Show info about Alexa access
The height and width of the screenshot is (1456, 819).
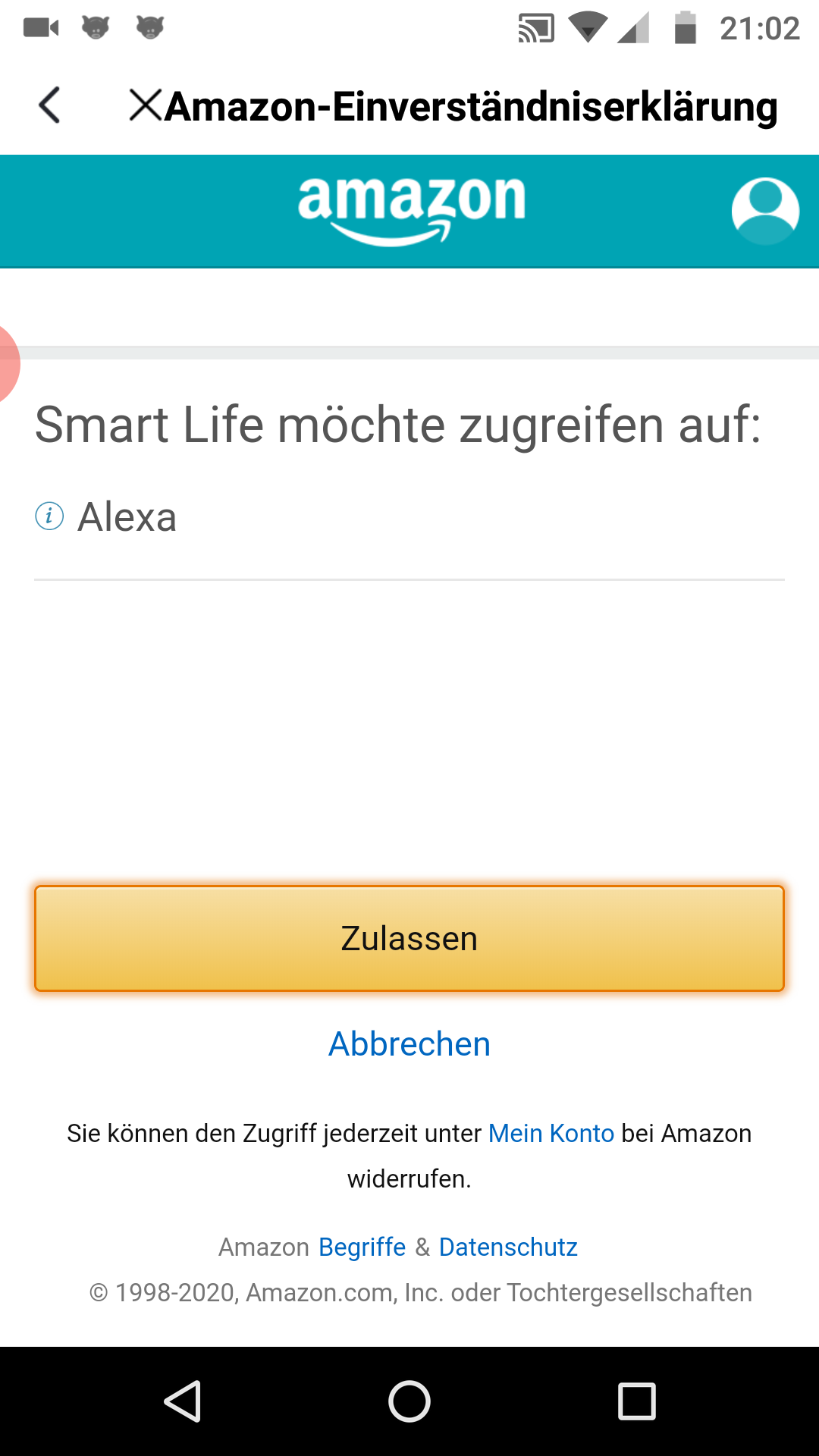[x=49, y=516]
